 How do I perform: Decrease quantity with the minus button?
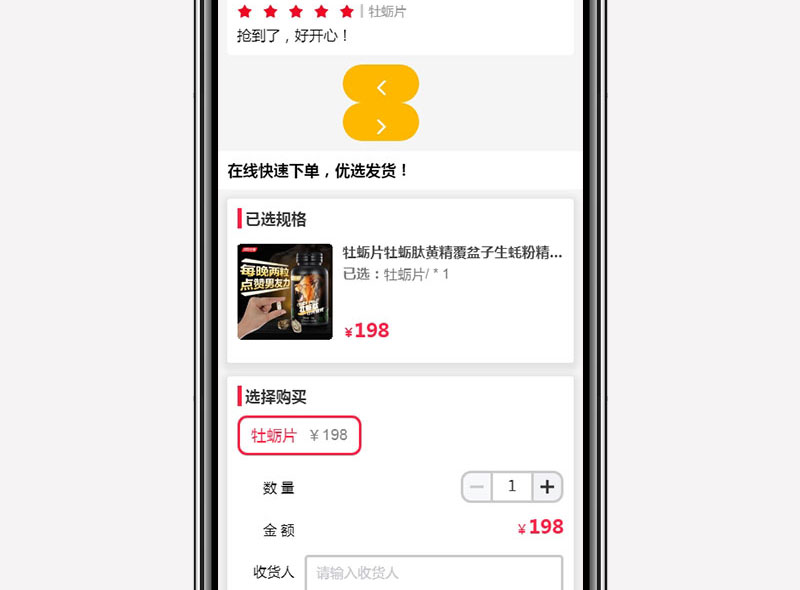click(477, 487)
